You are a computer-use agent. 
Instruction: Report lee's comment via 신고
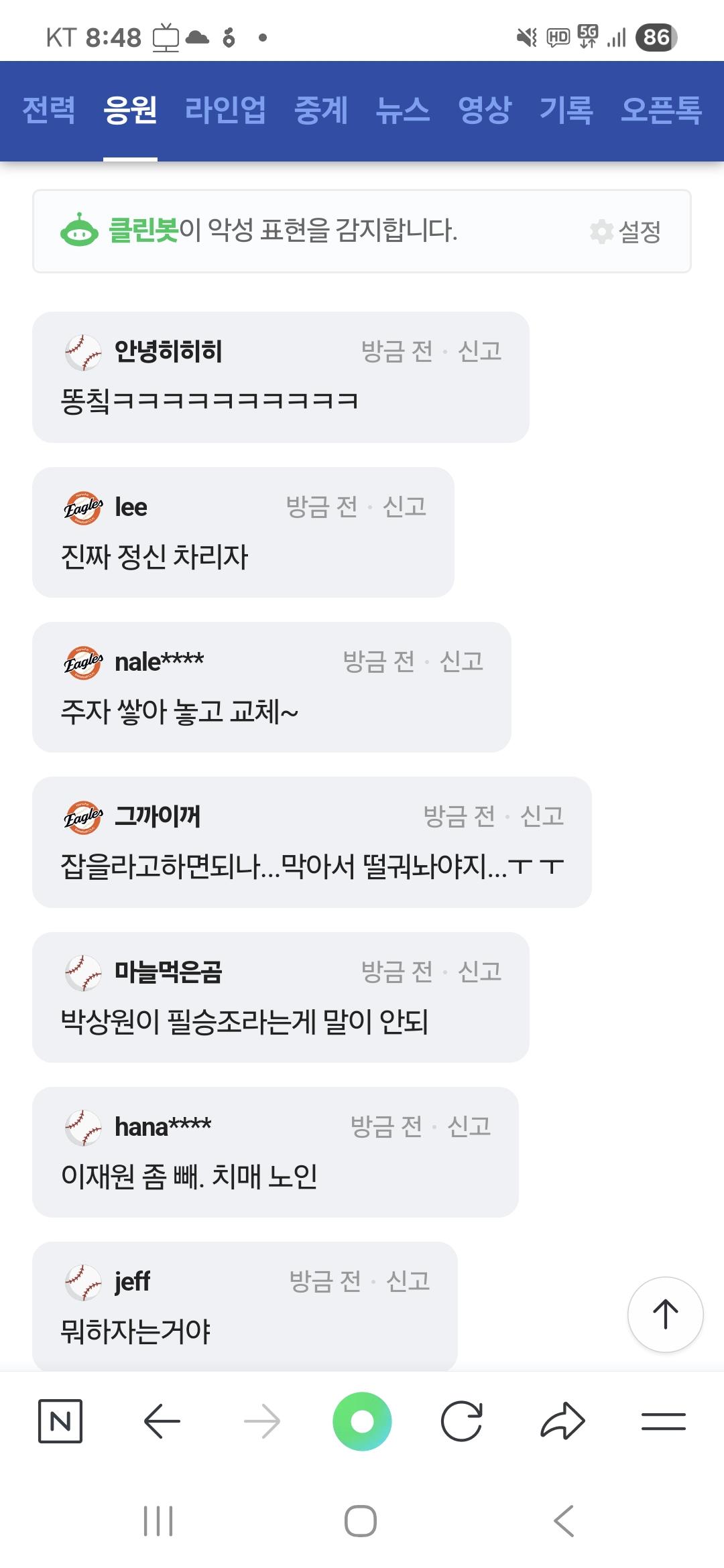[x=405, y=507]
